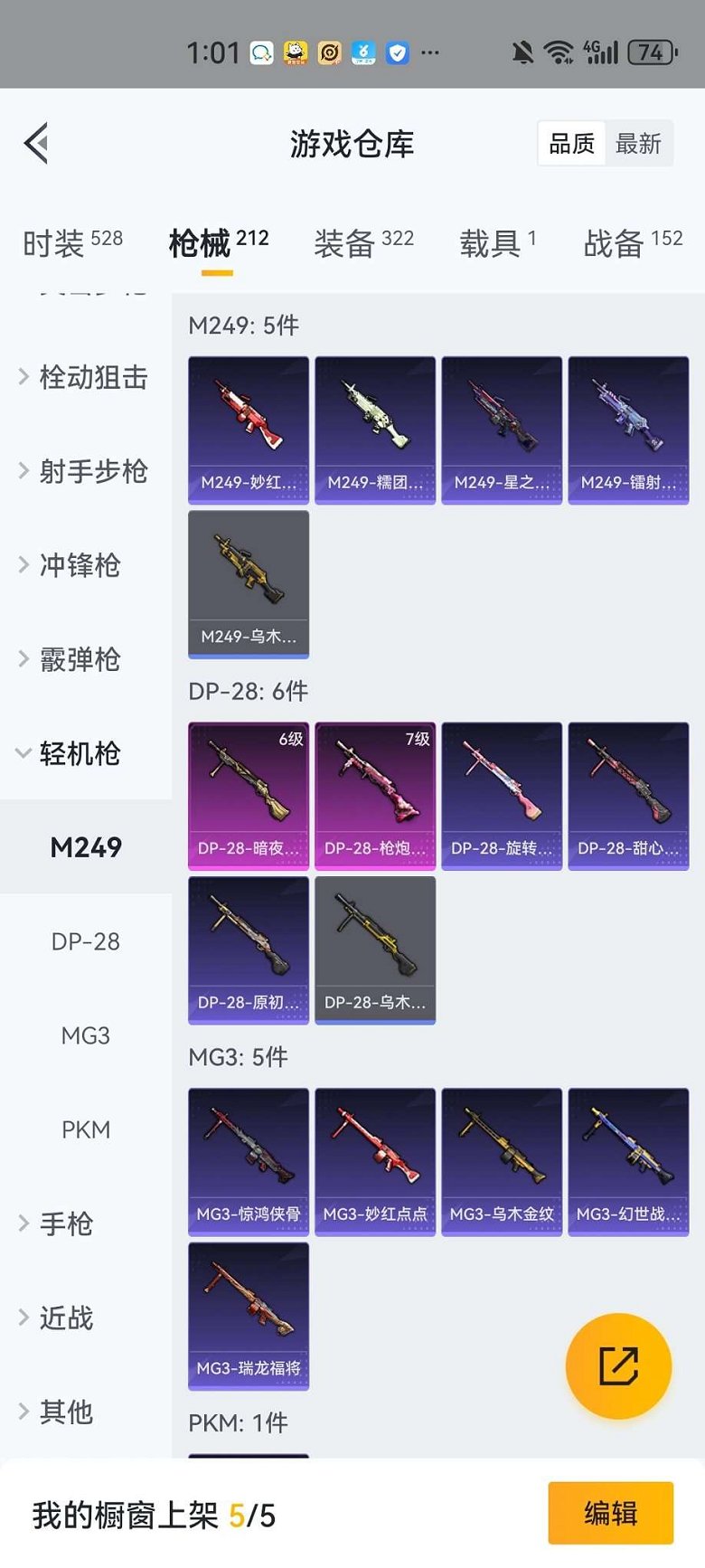Open the 载具 tab
Viewport: 705px width, 1568px height.
click(x=497, y=242)
